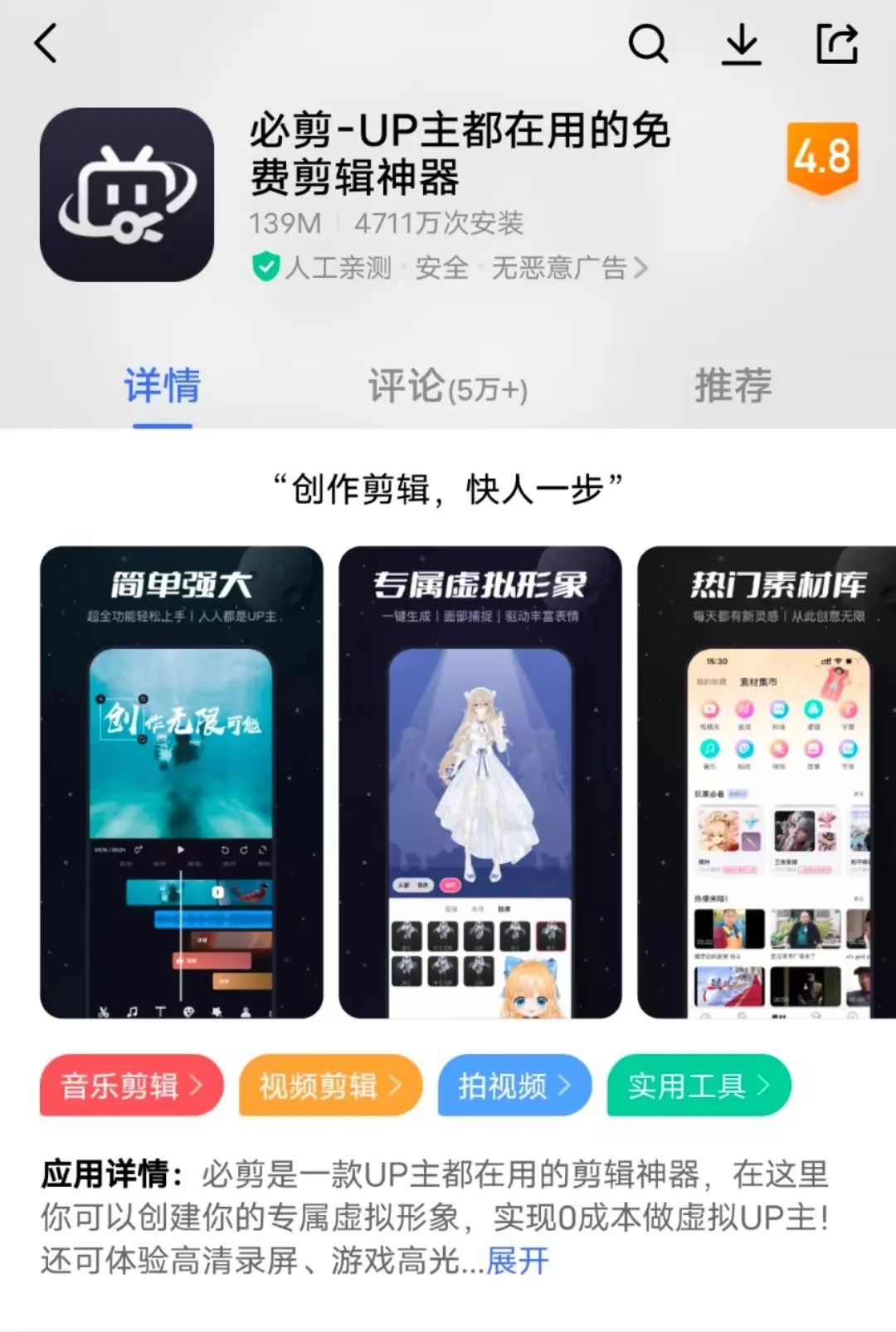
Task: View the 热门素材库 screenshot
Action: [767, 782]
